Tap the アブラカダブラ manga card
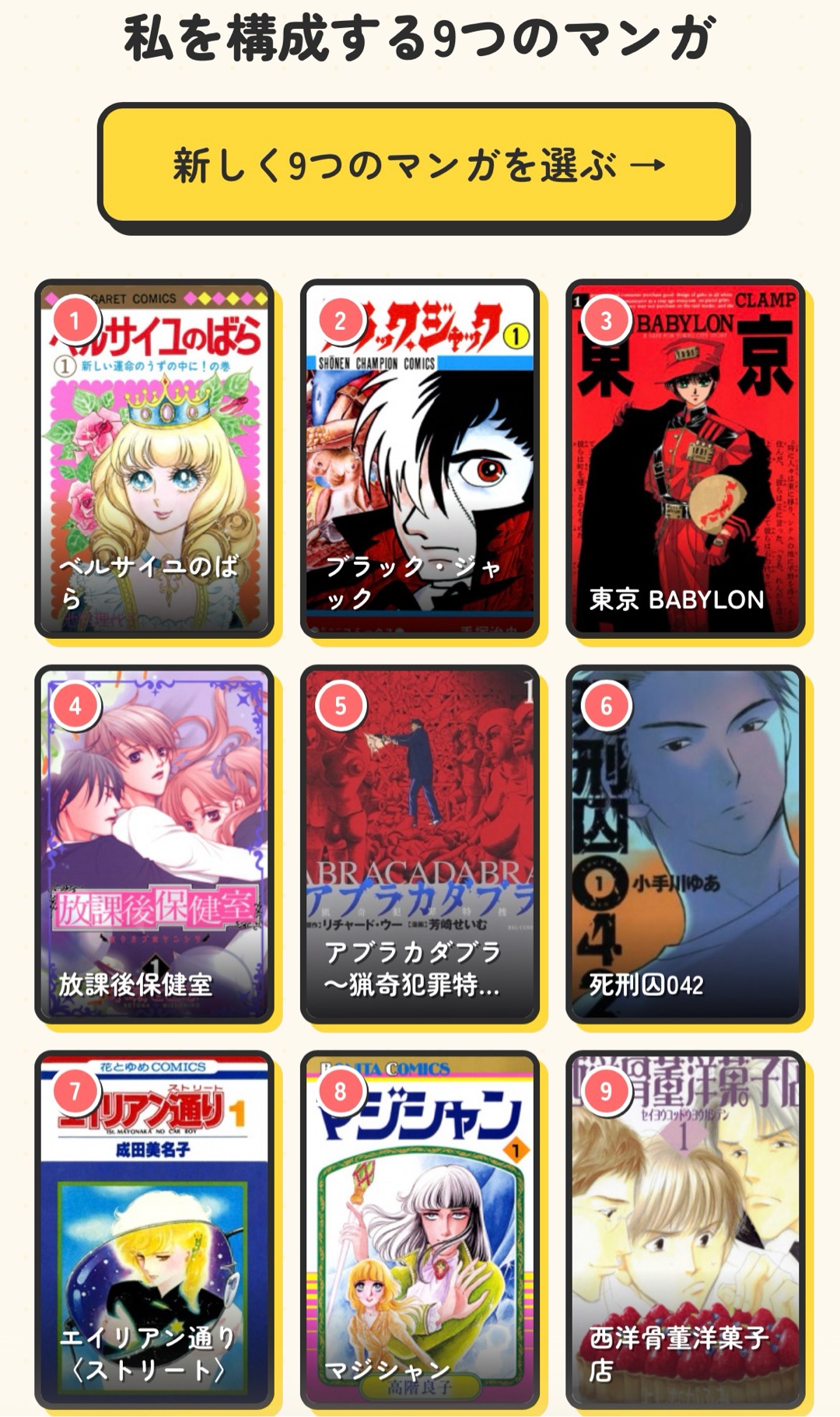The width and height of the screenshot is (840, 1417). [x=420, y=844]
